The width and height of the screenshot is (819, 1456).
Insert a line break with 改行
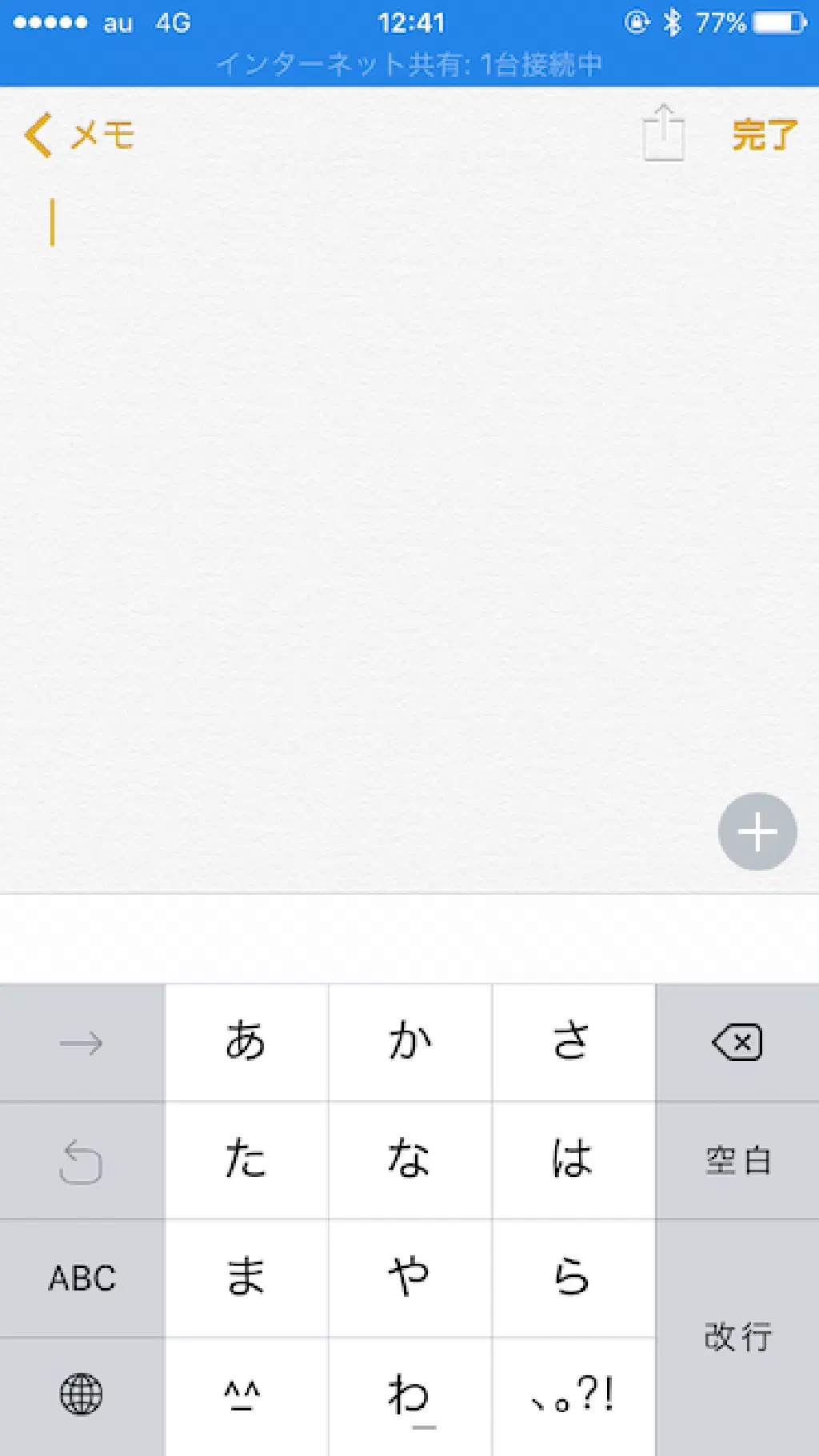(737, 1336)
